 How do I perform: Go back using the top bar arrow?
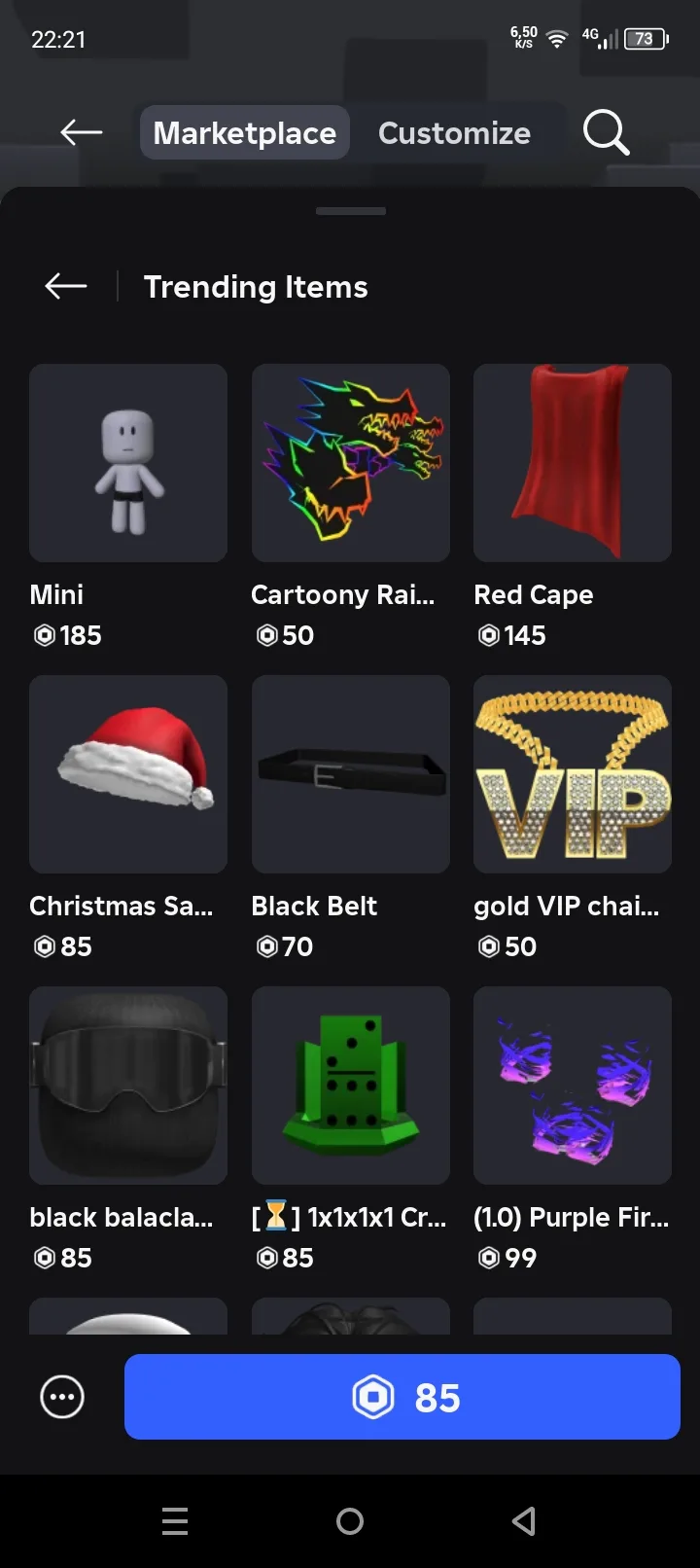pyautogui.click(x=82, y=132)
